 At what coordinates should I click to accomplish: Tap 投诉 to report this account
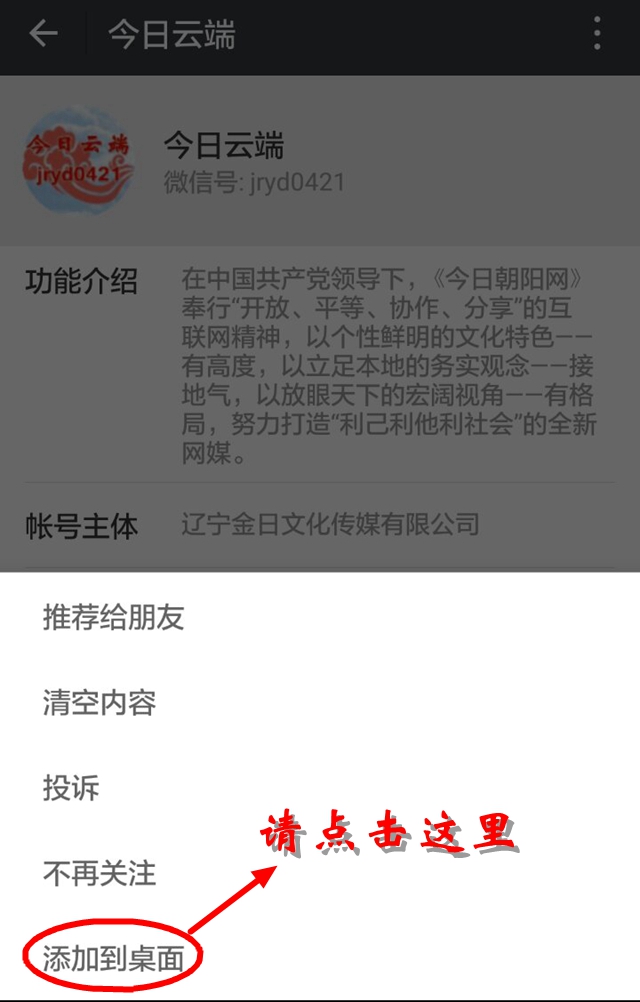click(x=71, y=788)
